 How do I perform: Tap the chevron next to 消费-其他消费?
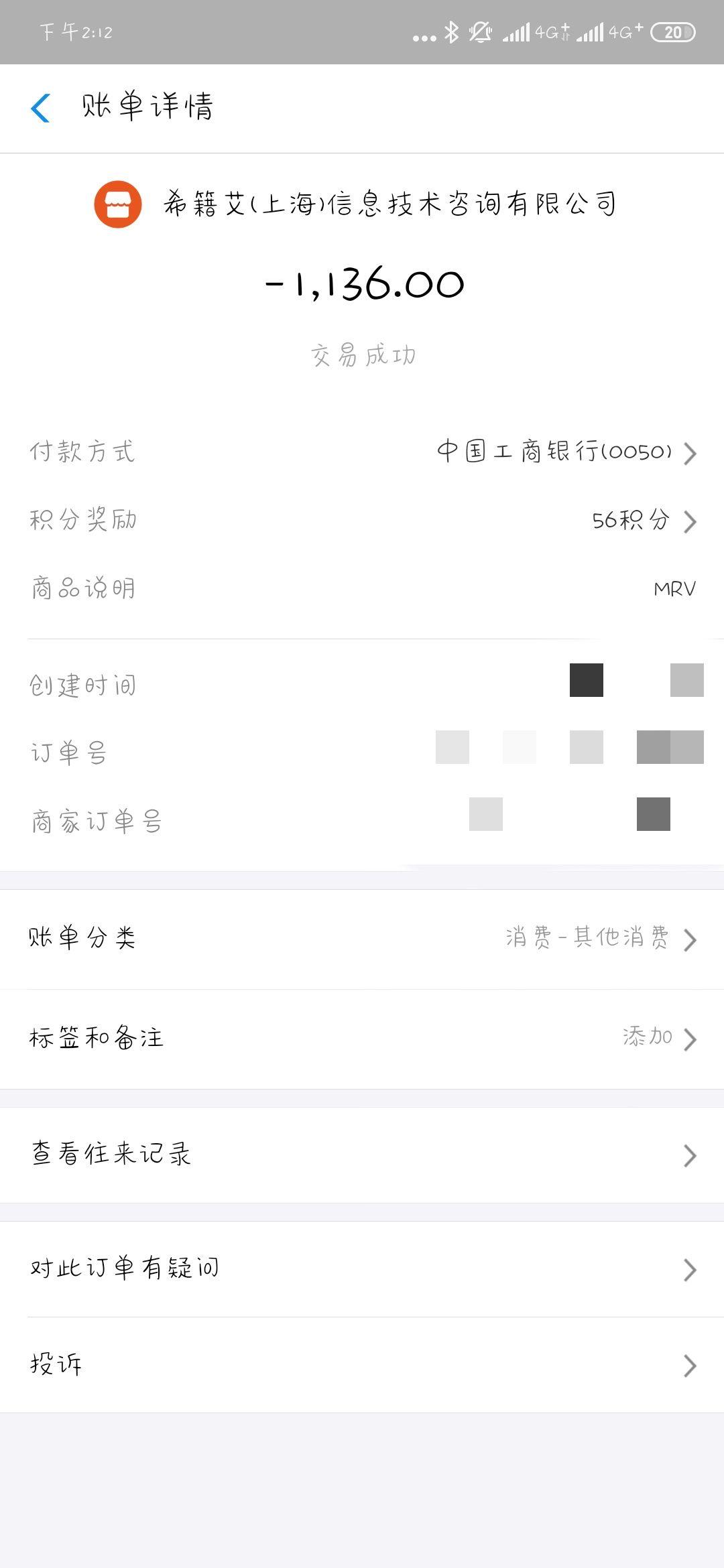690,940
